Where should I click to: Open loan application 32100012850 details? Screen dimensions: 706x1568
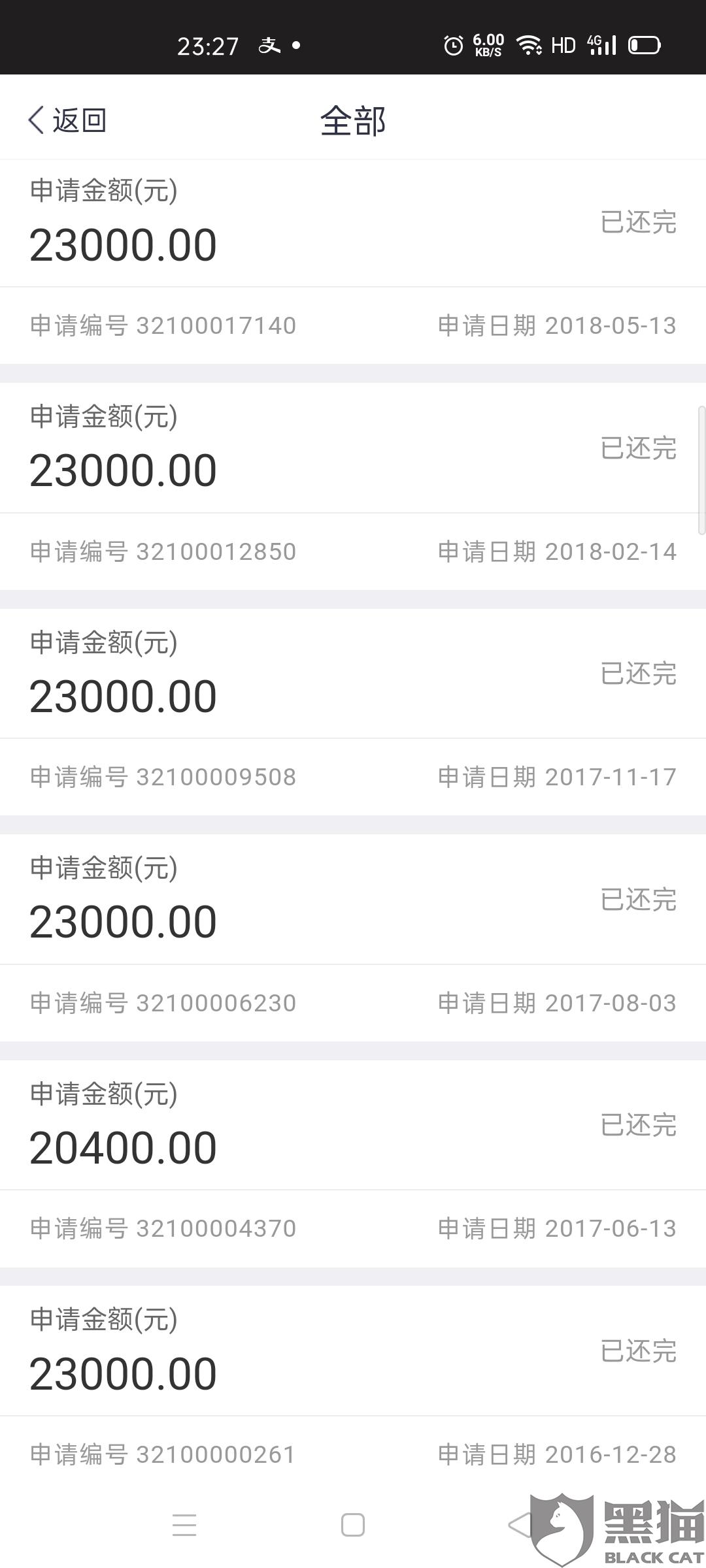(353, 487)
